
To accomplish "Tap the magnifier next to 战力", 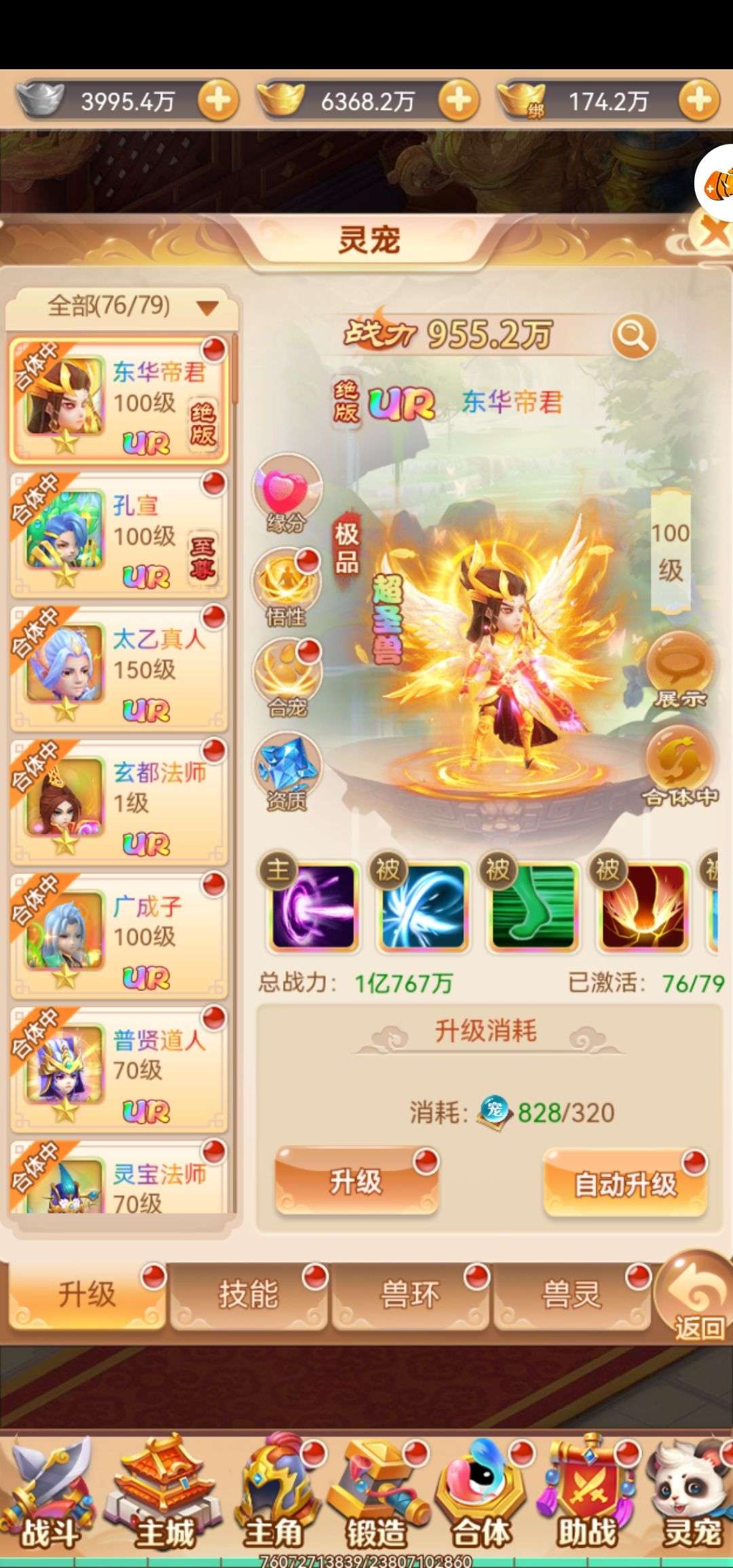I will coord(634,335).
